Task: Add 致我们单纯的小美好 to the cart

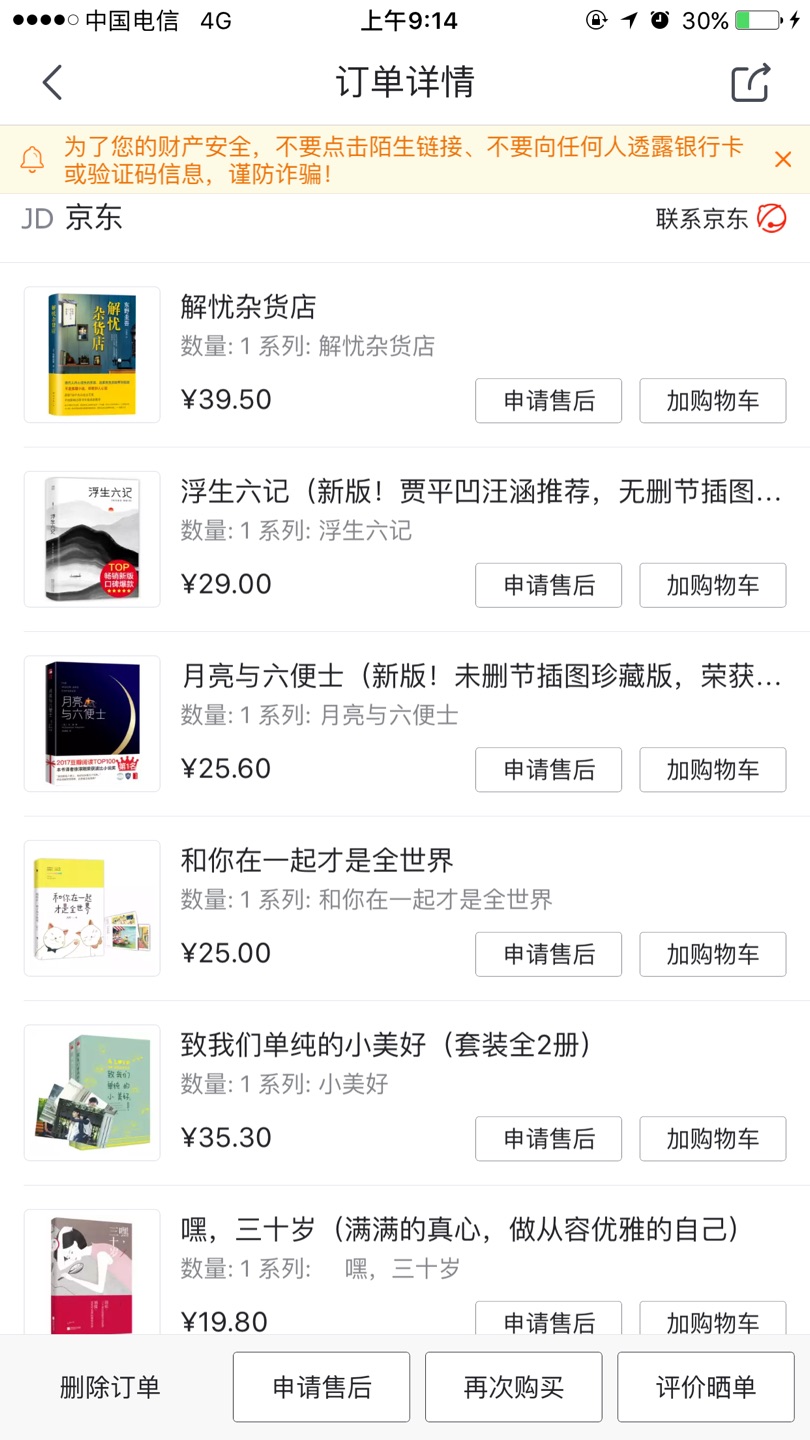Action: [x=712, y=1139]
